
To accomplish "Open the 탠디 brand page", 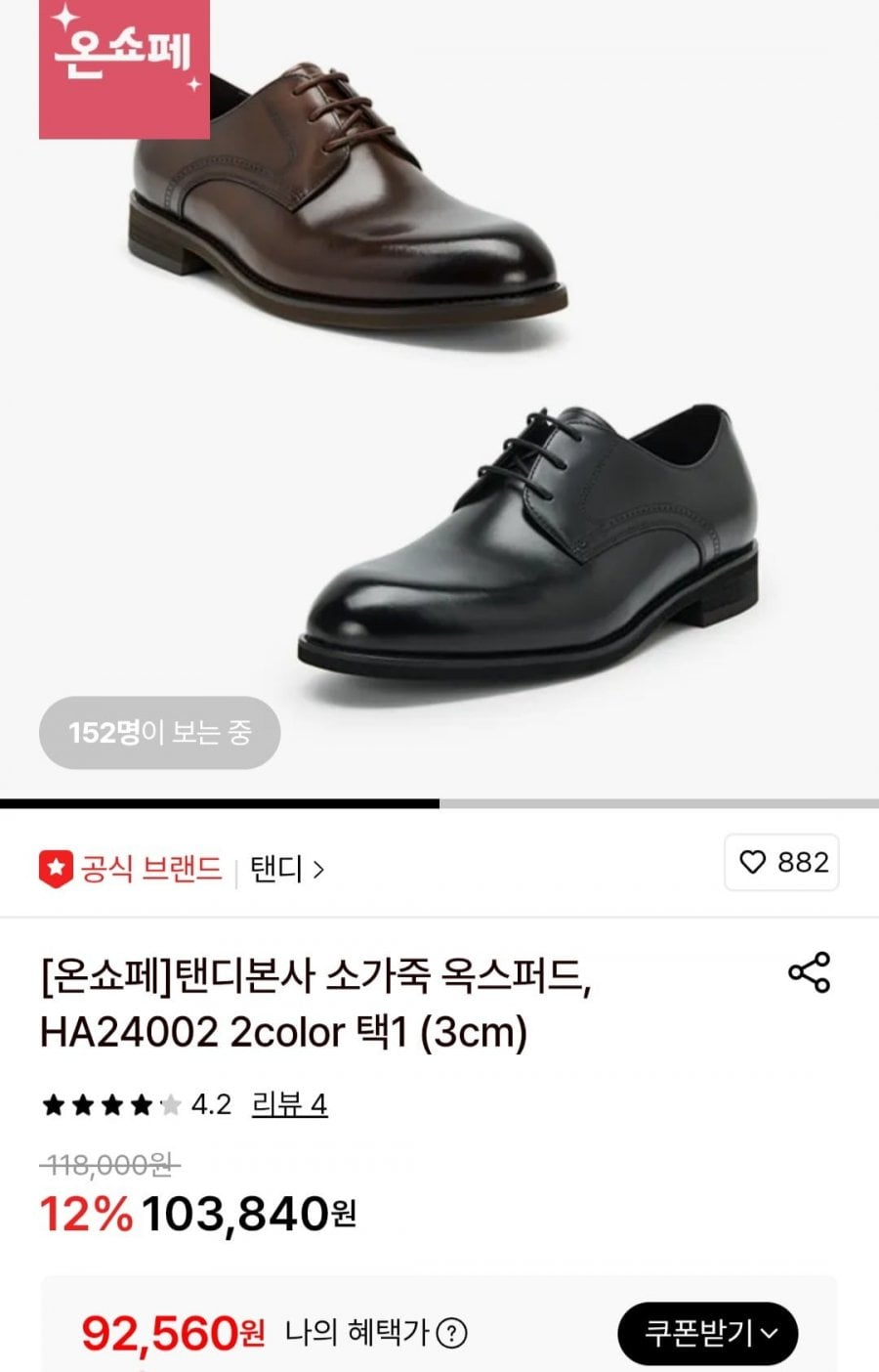I will [287, 869].
